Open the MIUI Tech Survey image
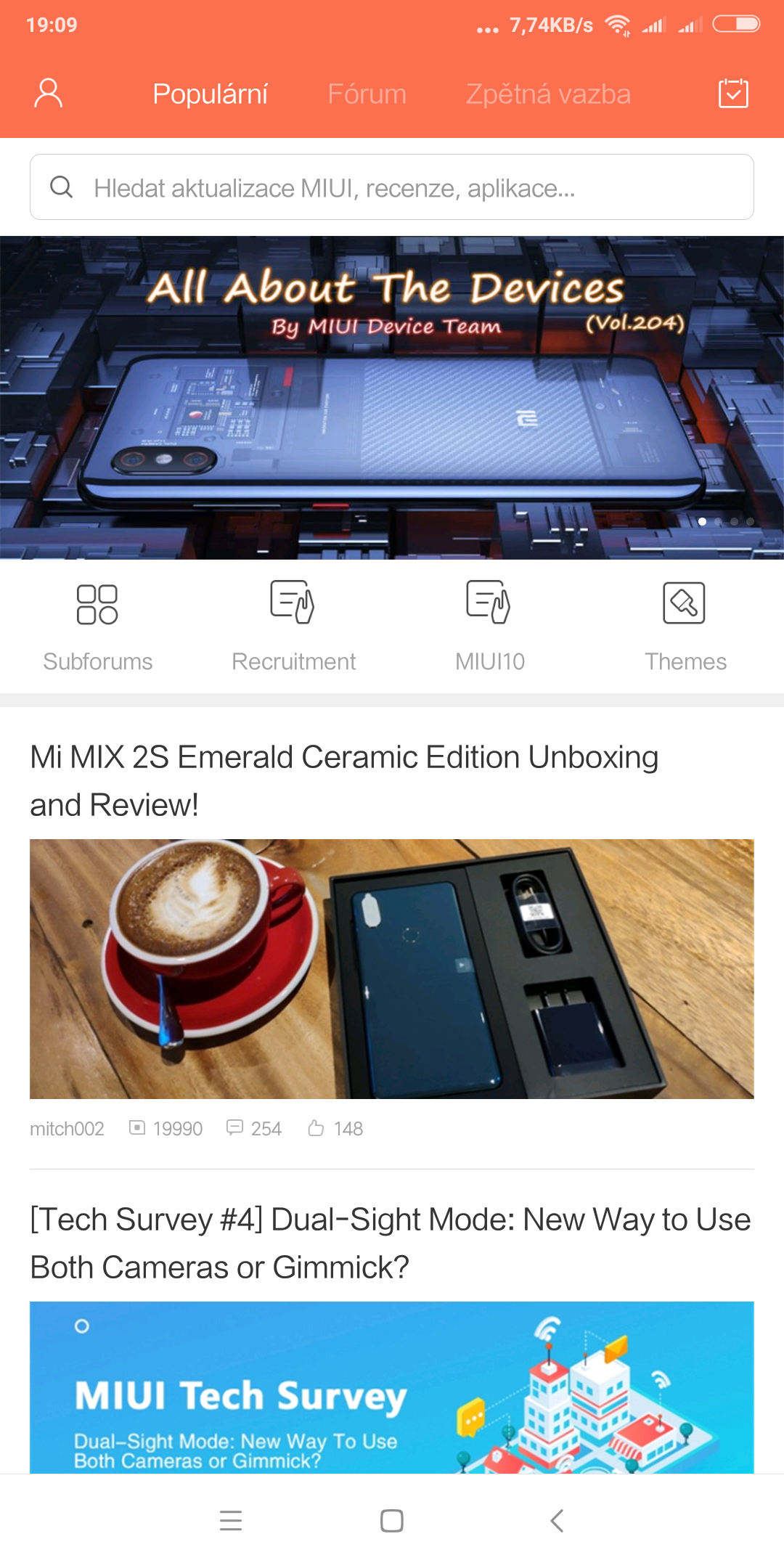This screenshot has width=784, height=1568. [392, 1388]
